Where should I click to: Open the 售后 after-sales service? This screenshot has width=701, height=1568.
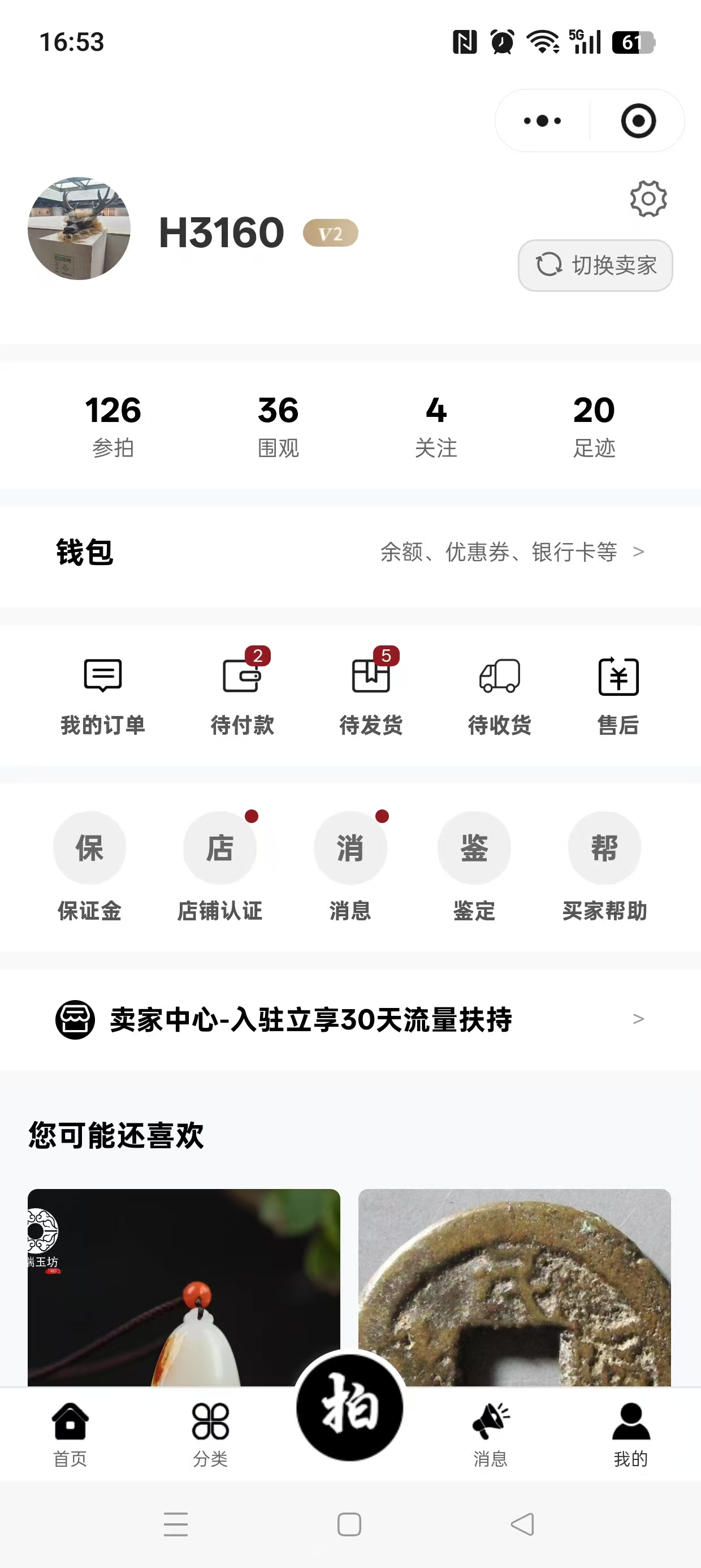[618, 694]
